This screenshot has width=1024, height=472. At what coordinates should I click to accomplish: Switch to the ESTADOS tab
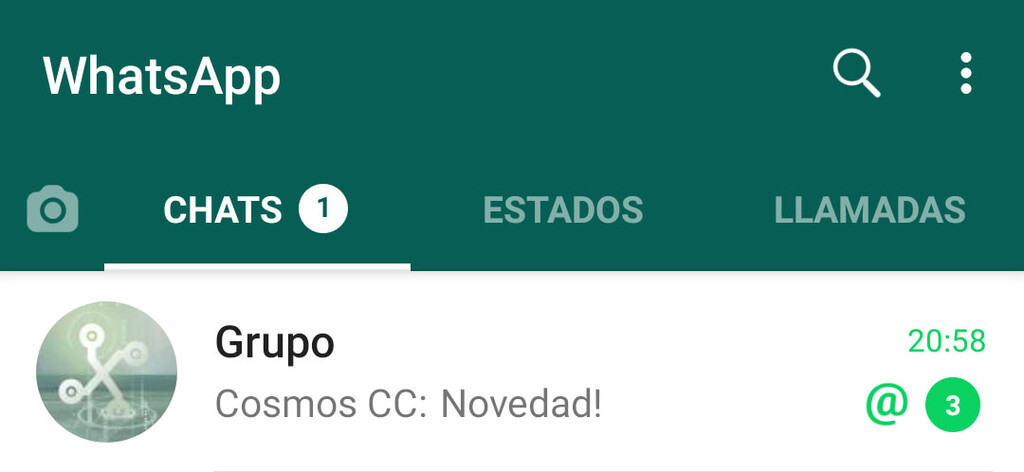pos(563,210)
